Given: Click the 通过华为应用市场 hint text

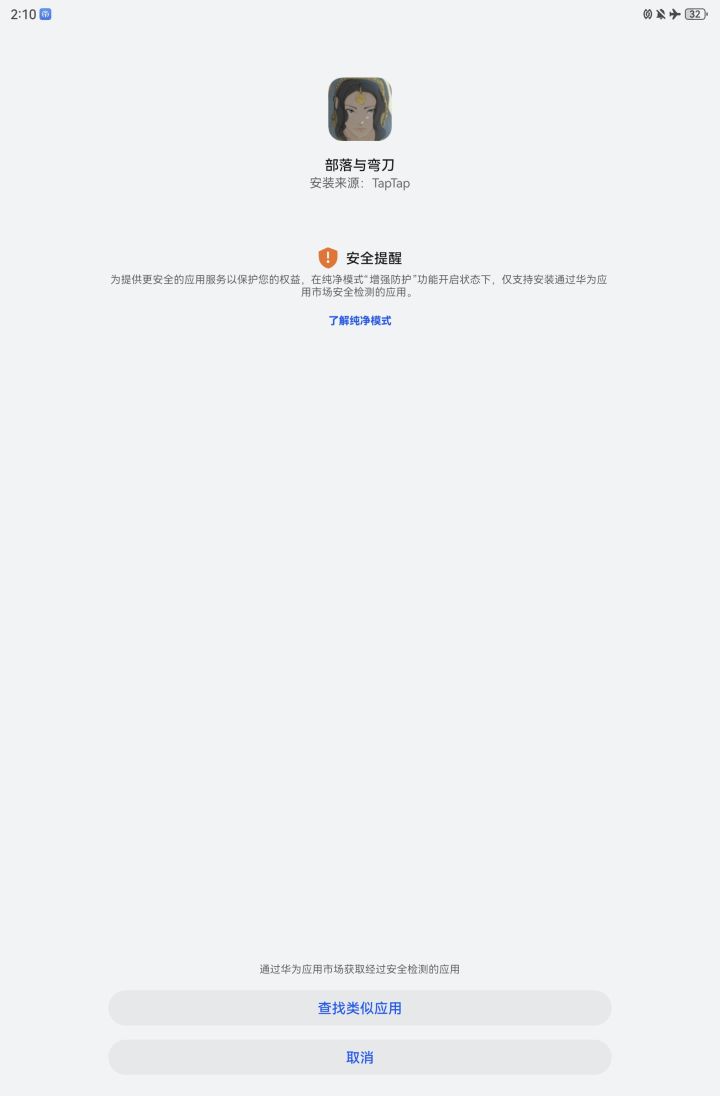Looking at the screenshot, I should point(360,968).
